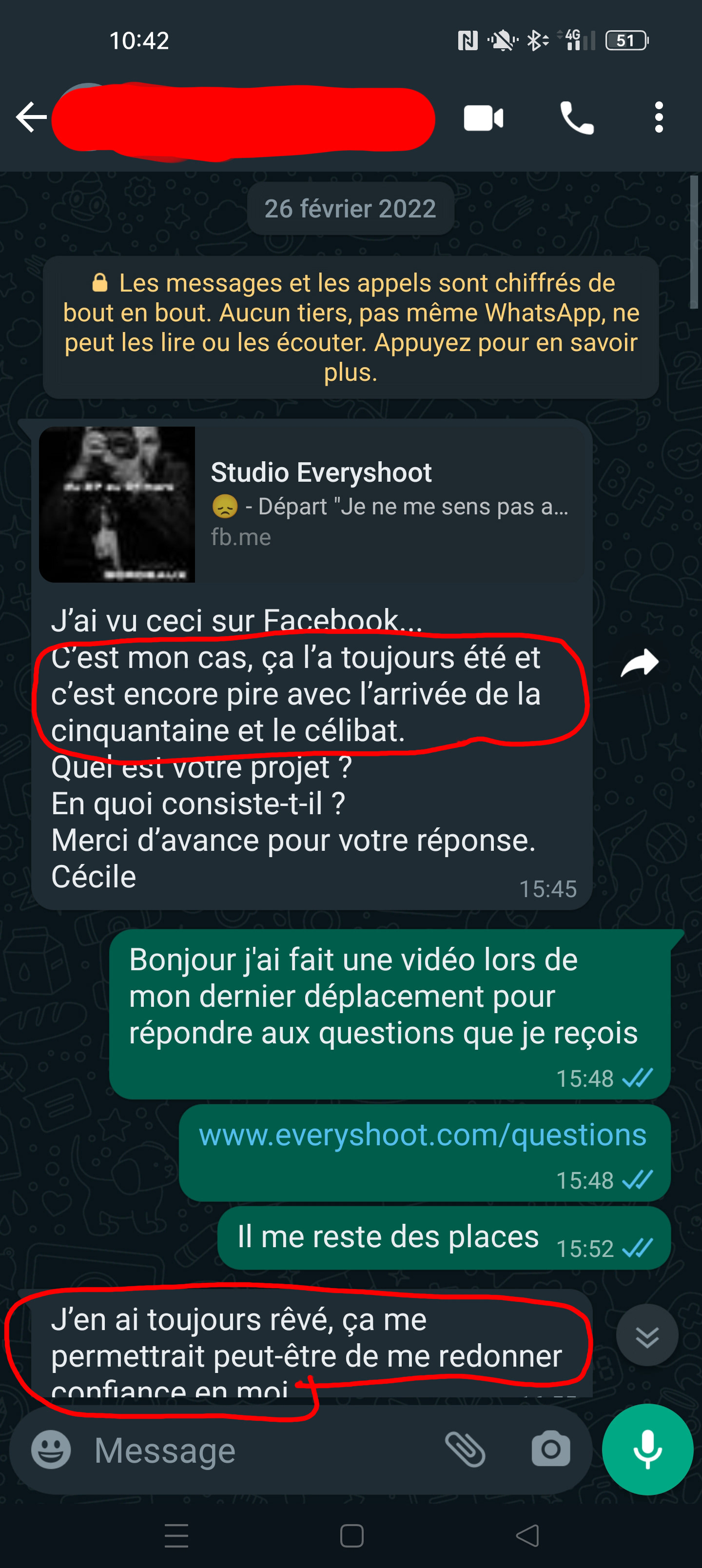Forward the Facebook link message

pos(639,663)
